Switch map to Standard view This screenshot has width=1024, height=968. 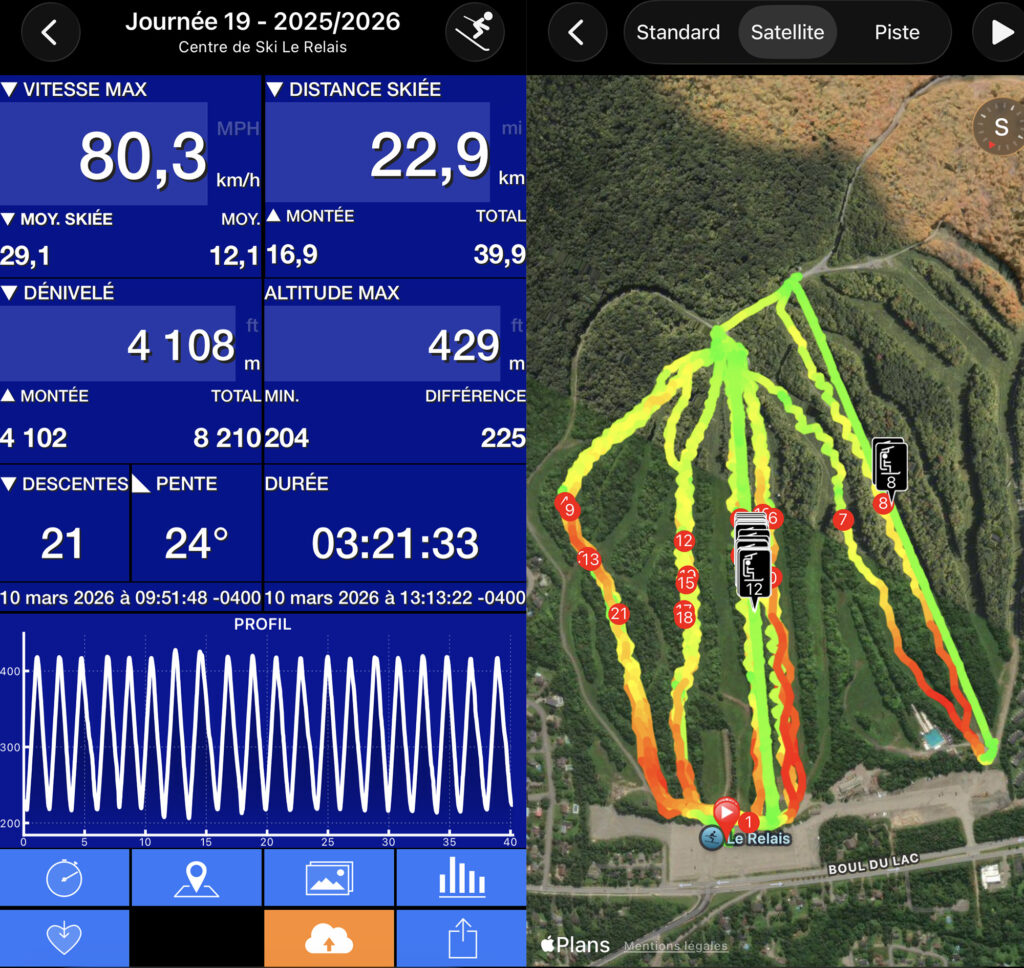pos(678,32)
